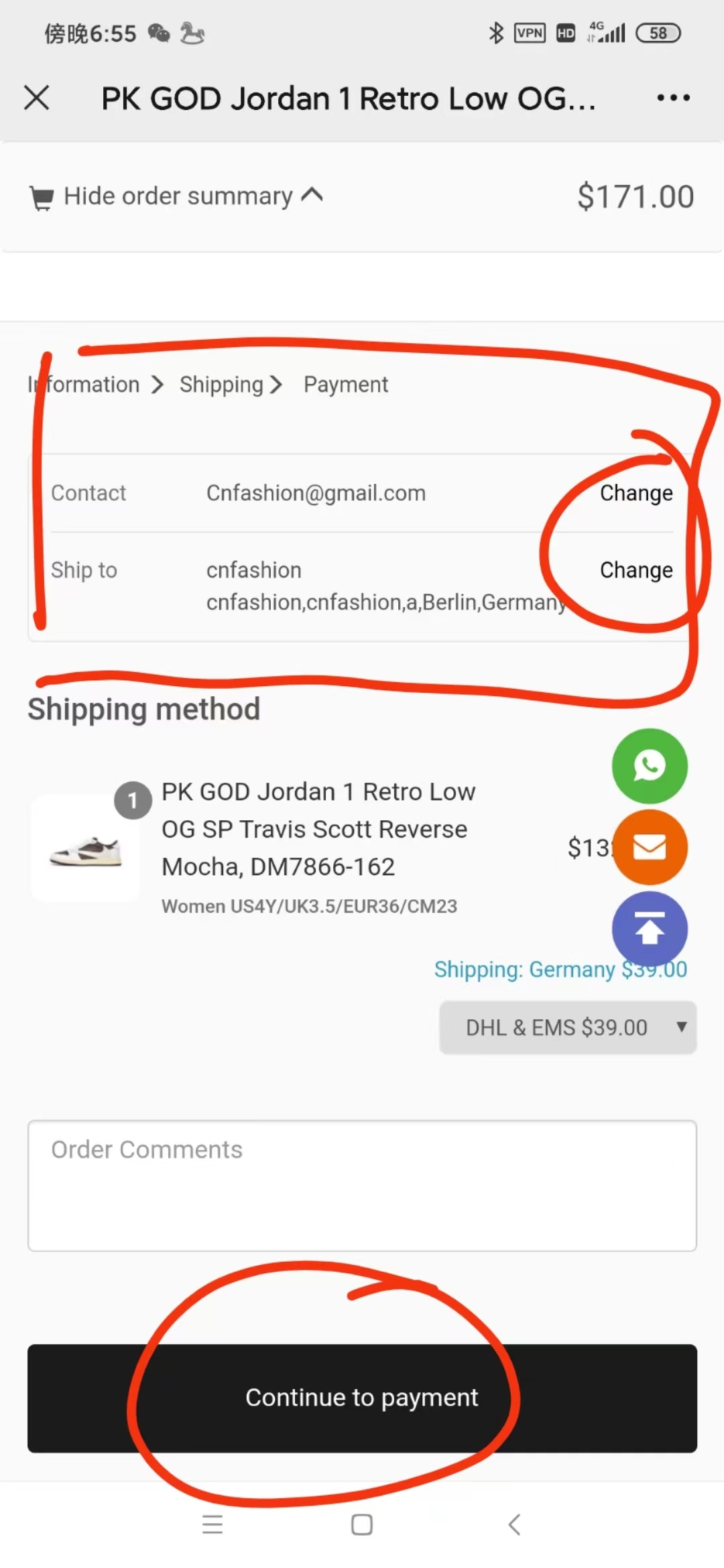Open the orange email contact button
This screenshot has height=1568, width=724.
[x=649, y=848]
